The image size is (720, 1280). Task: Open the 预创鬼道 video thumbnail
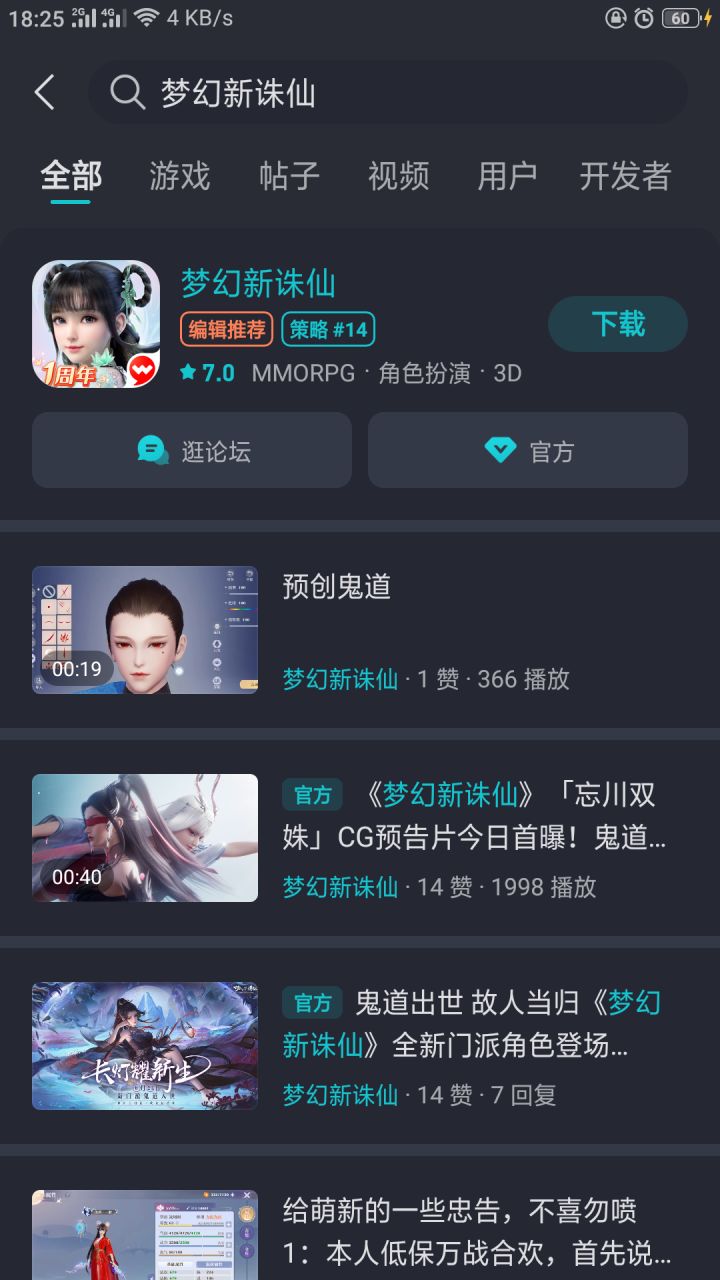pyautogui.click(x=144, y=629)
